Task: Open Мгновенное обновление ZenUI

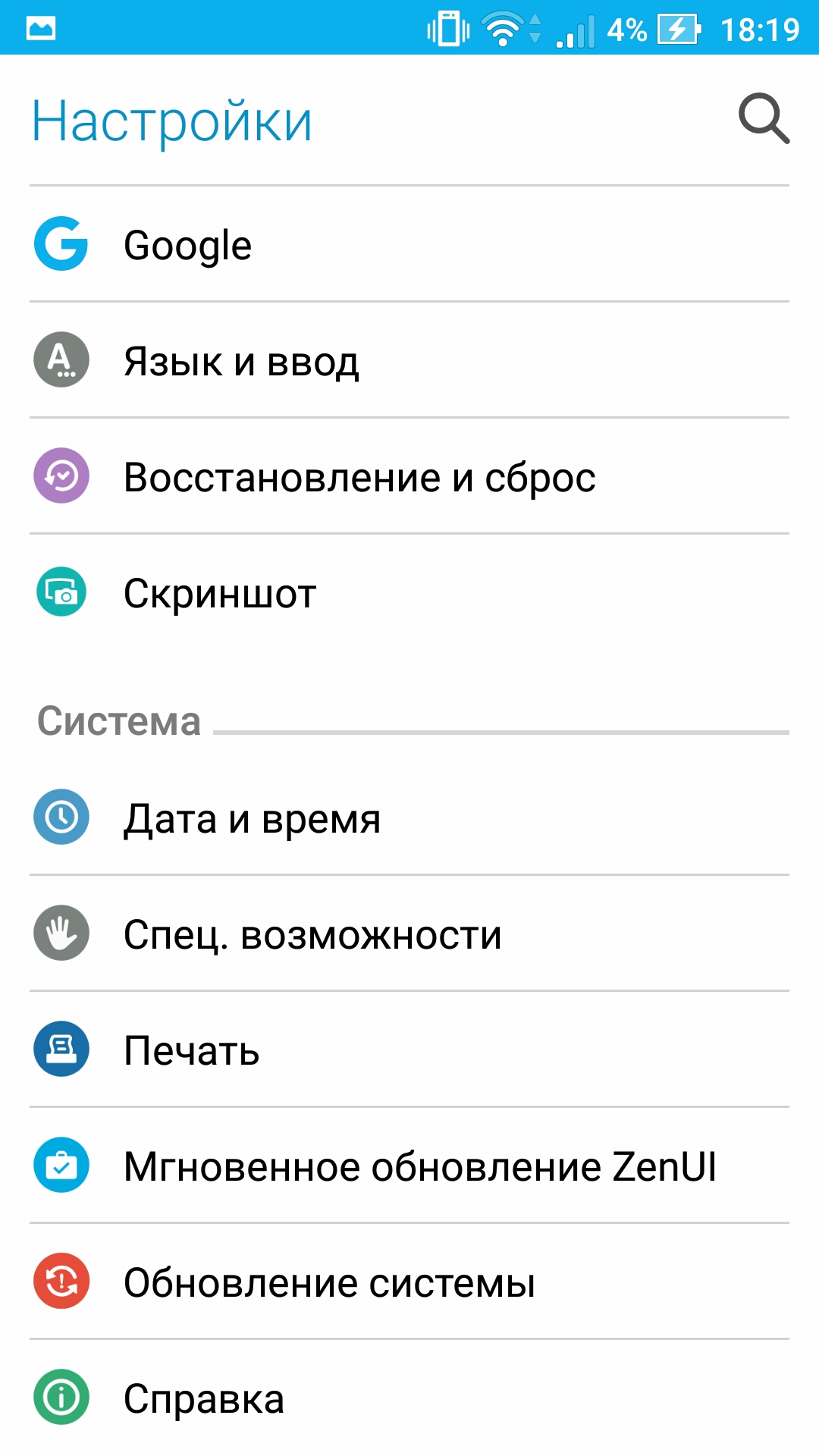Action: pyautogui.click(x=409, y=1166)
